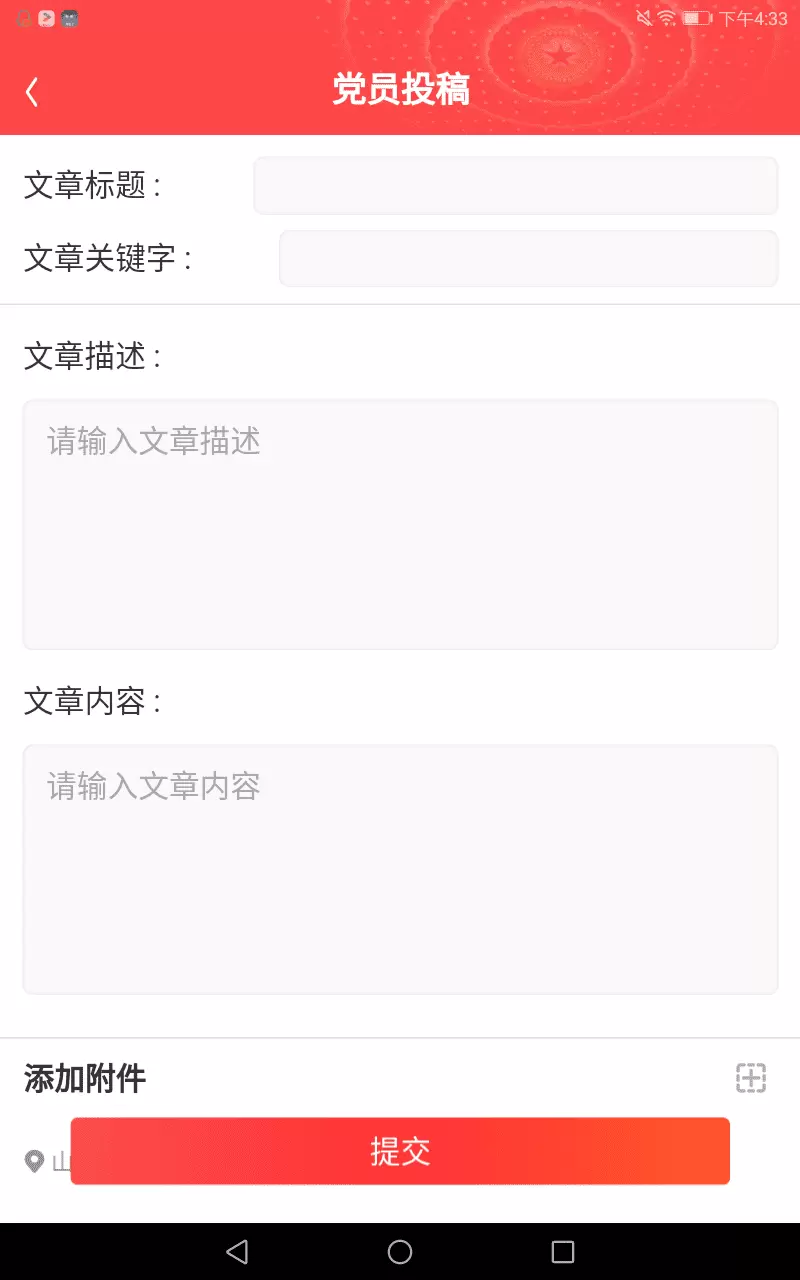
Task: Focus the 文章标题 input field
Action: (516, 186)
